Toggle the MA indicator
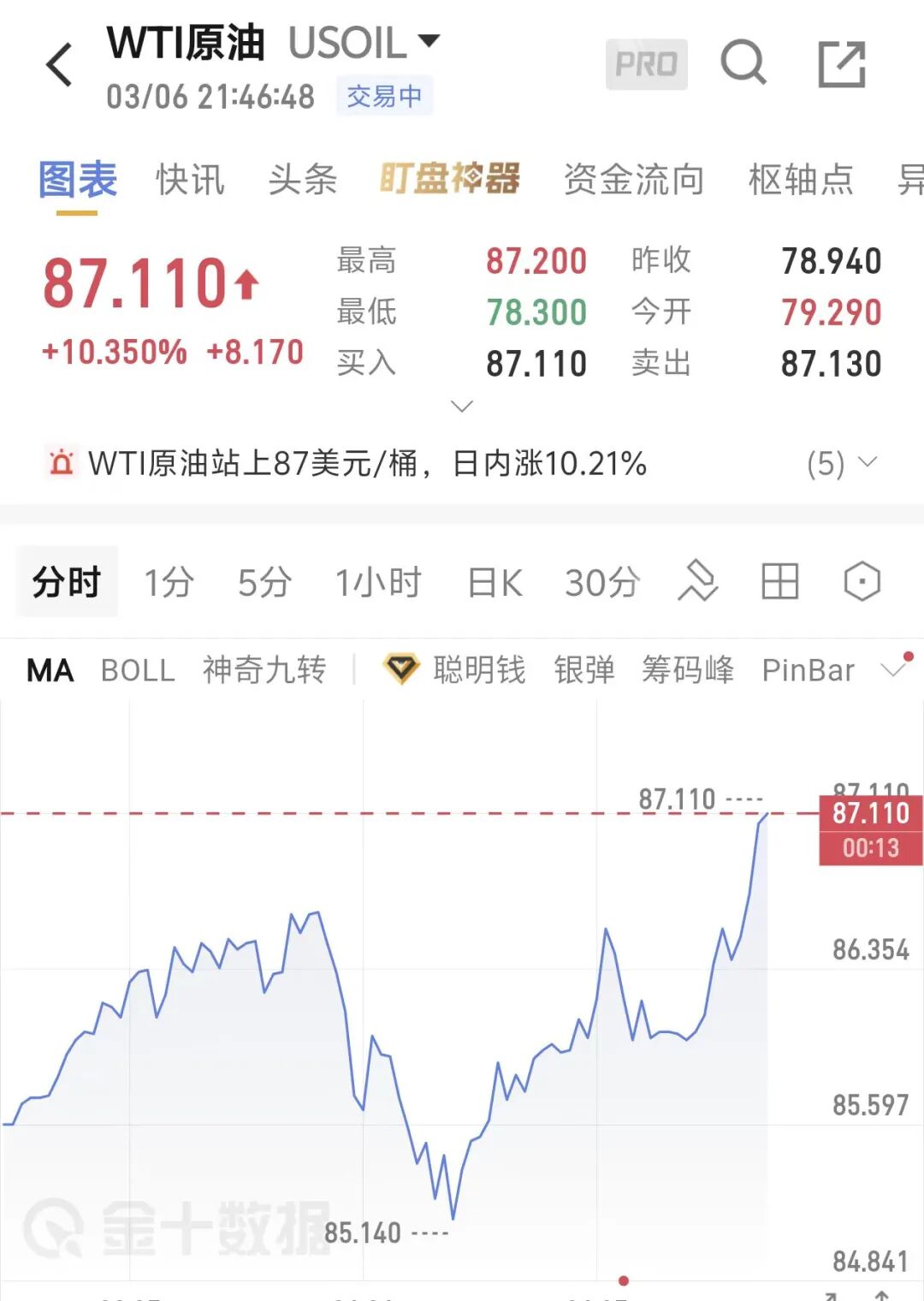Viewport: 924px width, 1301px height. 49,670
